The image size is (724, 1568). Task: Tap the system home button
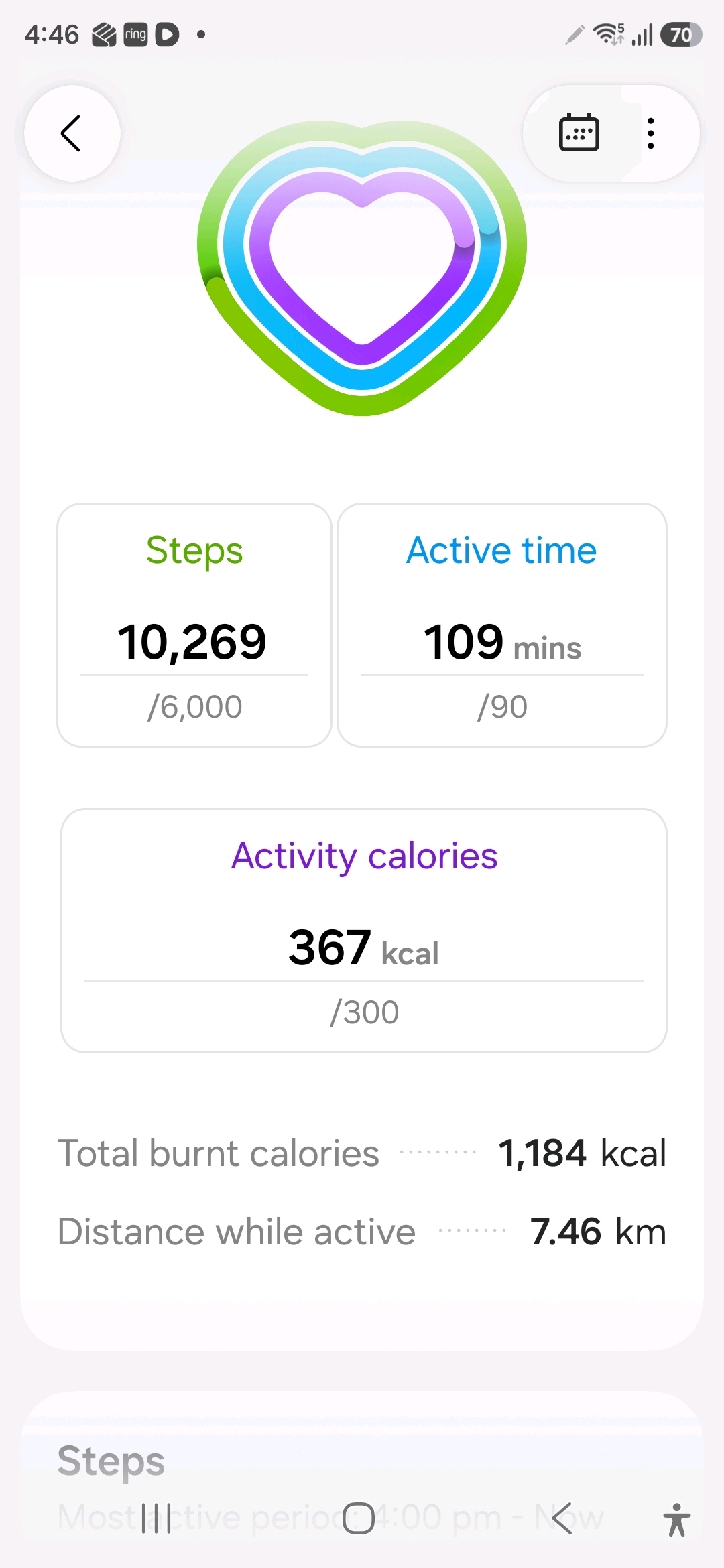pyautogui.click(x=359, y=1518)
